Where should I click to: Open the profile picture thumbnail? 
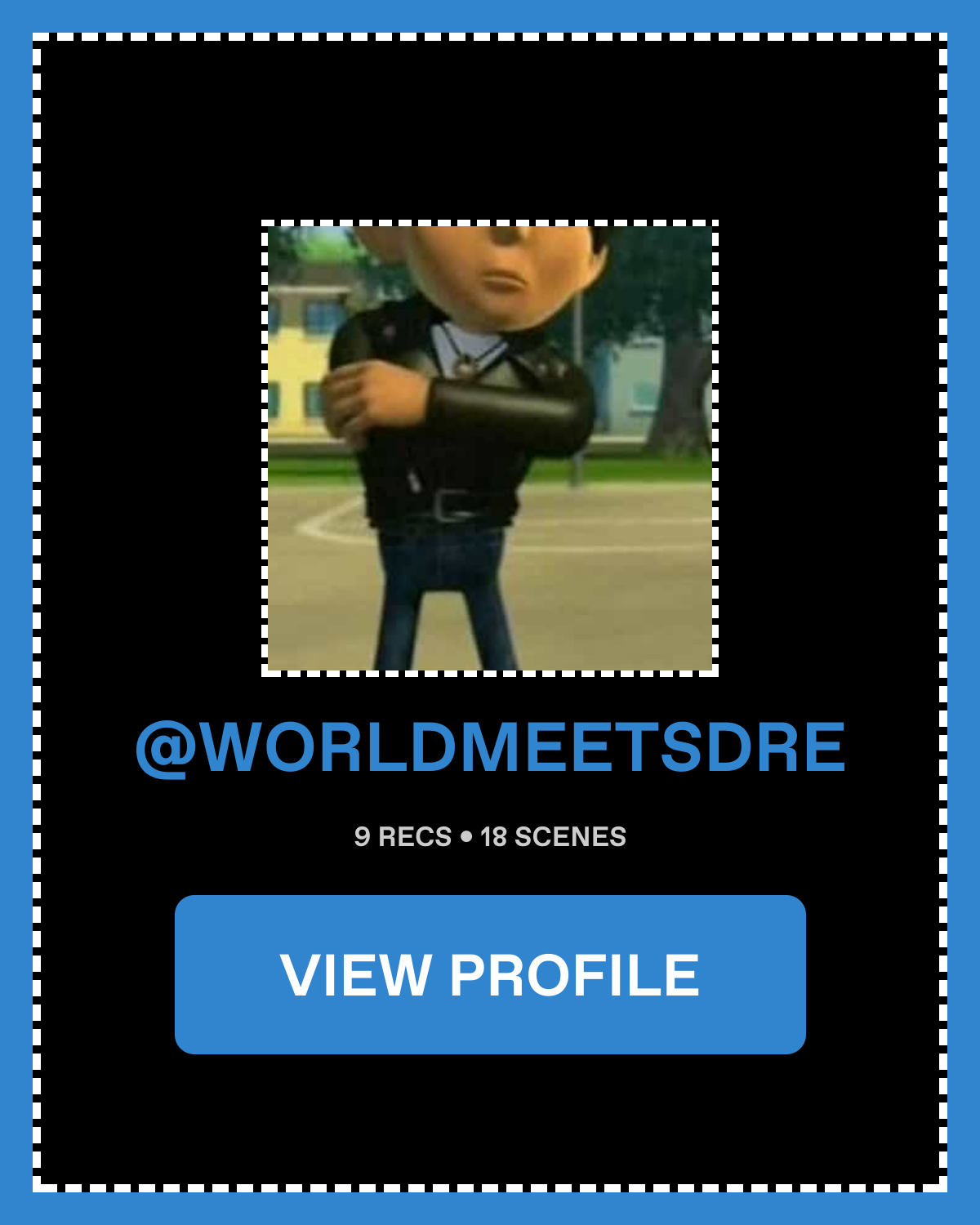(x=490, y=448)
